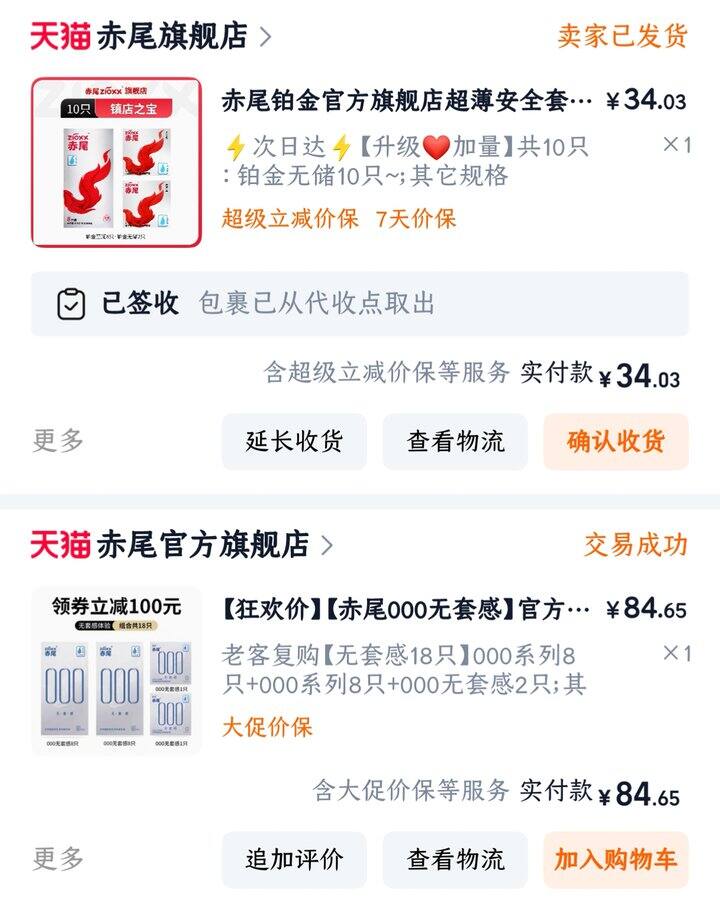The width and height of the screenshot is (720, 909).
Task: Click the 卖家已发货 status label
Action: click(625, 31)
